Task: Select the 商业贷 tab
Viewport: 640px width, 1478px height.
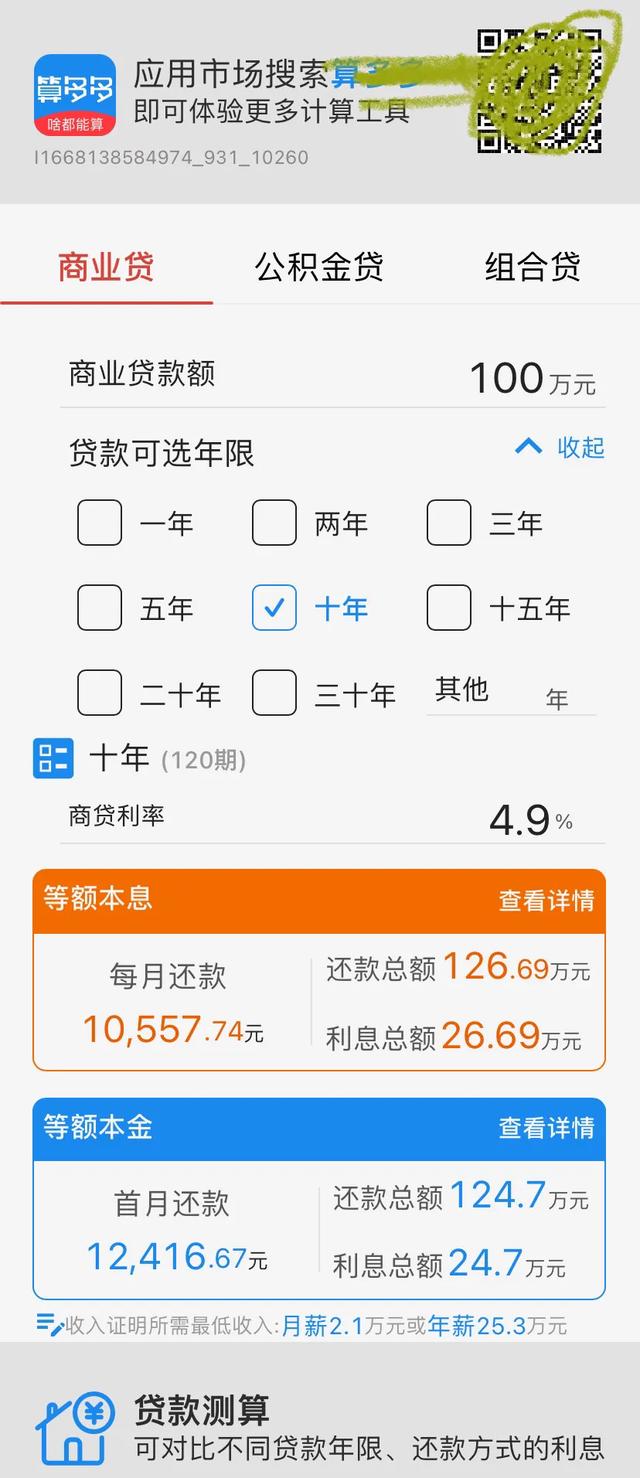Action: click(x=106, y=267)
